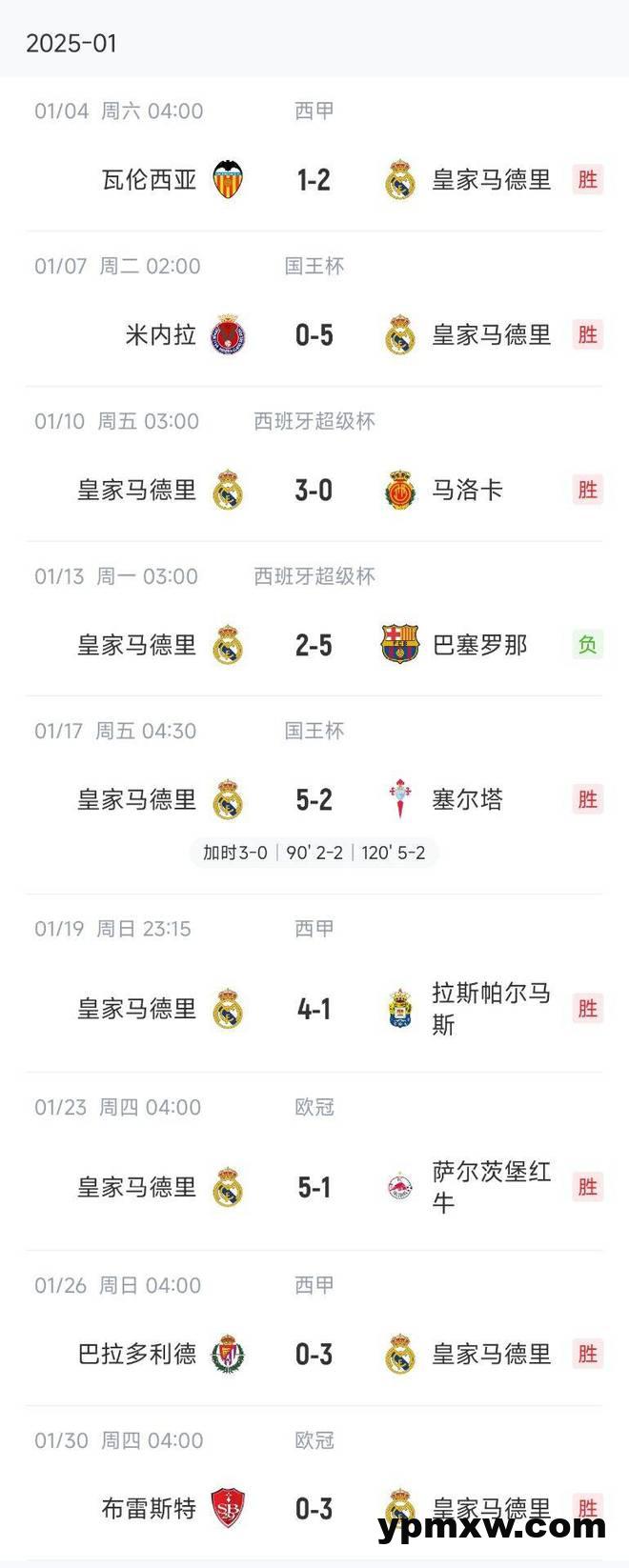Open Real Madrid 3-0 Mallorca match details
629x1568 pixels.
(314, 491)
